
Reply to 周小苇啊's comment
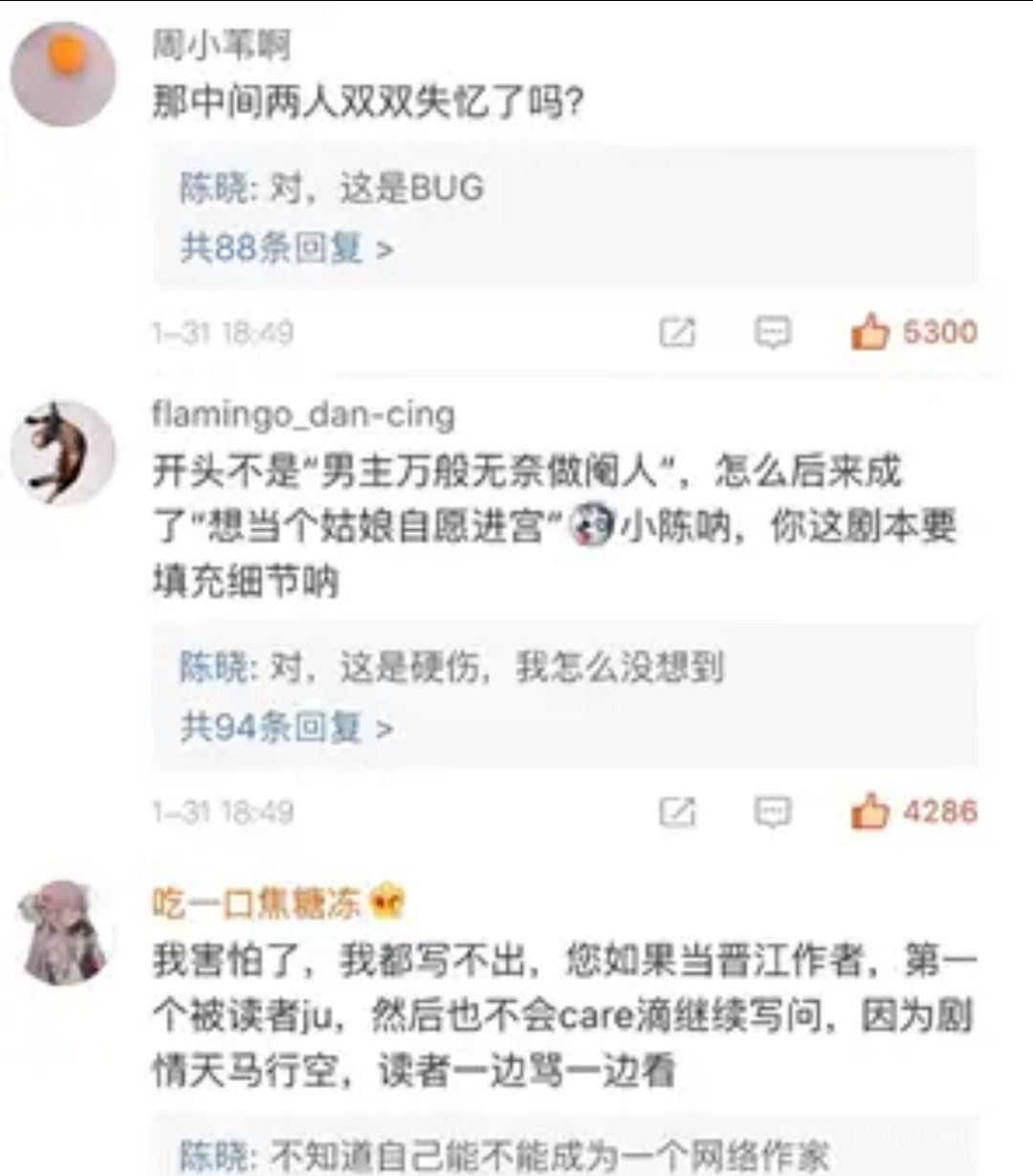pyautogui.click(x=772, y=332)
